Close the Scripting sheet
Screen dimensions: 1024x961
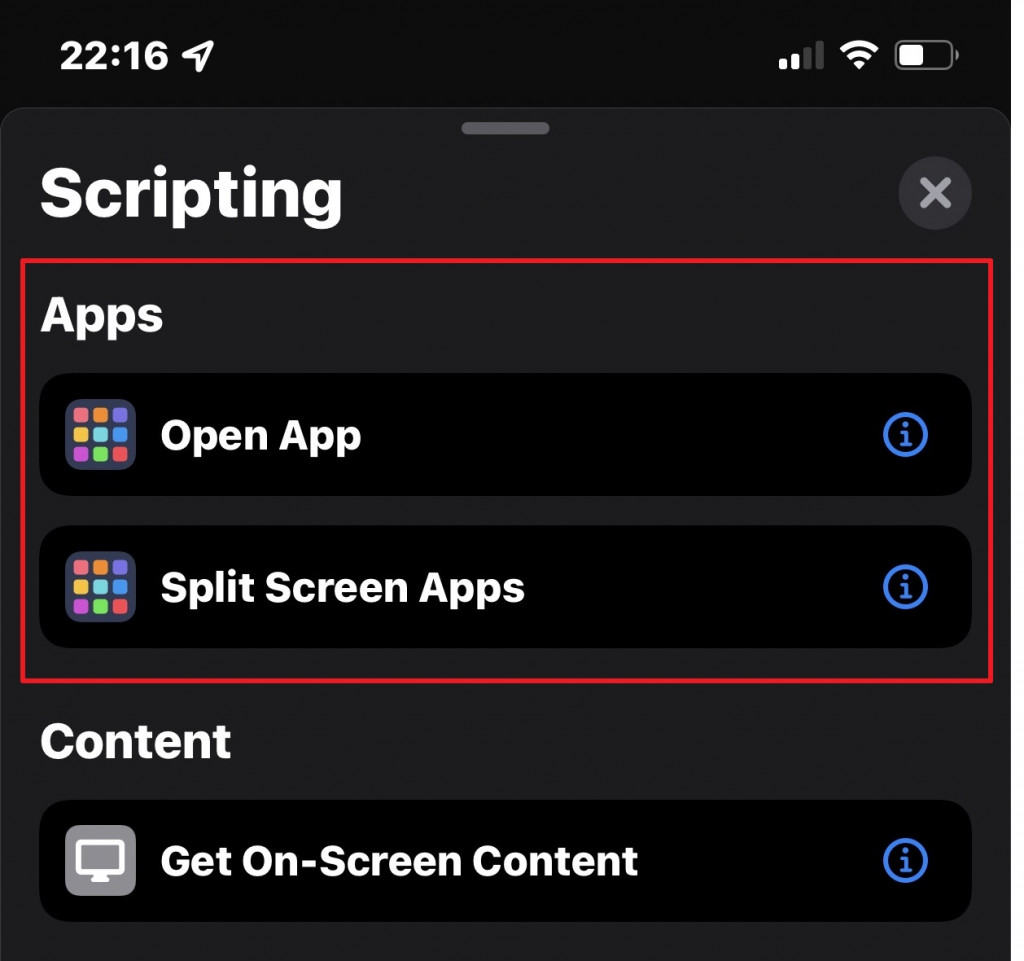(934, 193)
